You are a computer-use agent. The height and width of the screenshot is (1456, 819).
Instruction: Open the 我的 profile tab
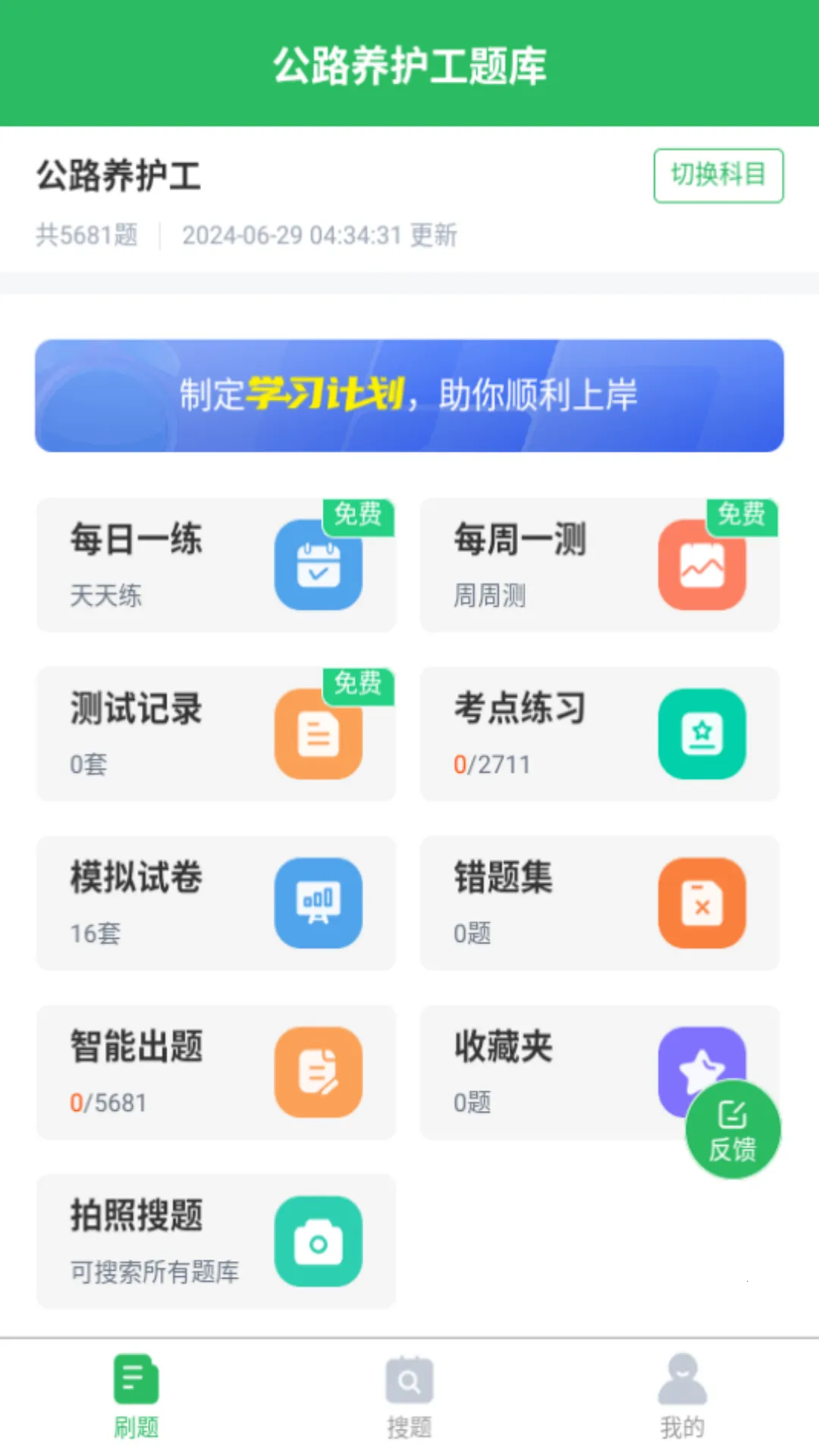tap(681, 1399)
